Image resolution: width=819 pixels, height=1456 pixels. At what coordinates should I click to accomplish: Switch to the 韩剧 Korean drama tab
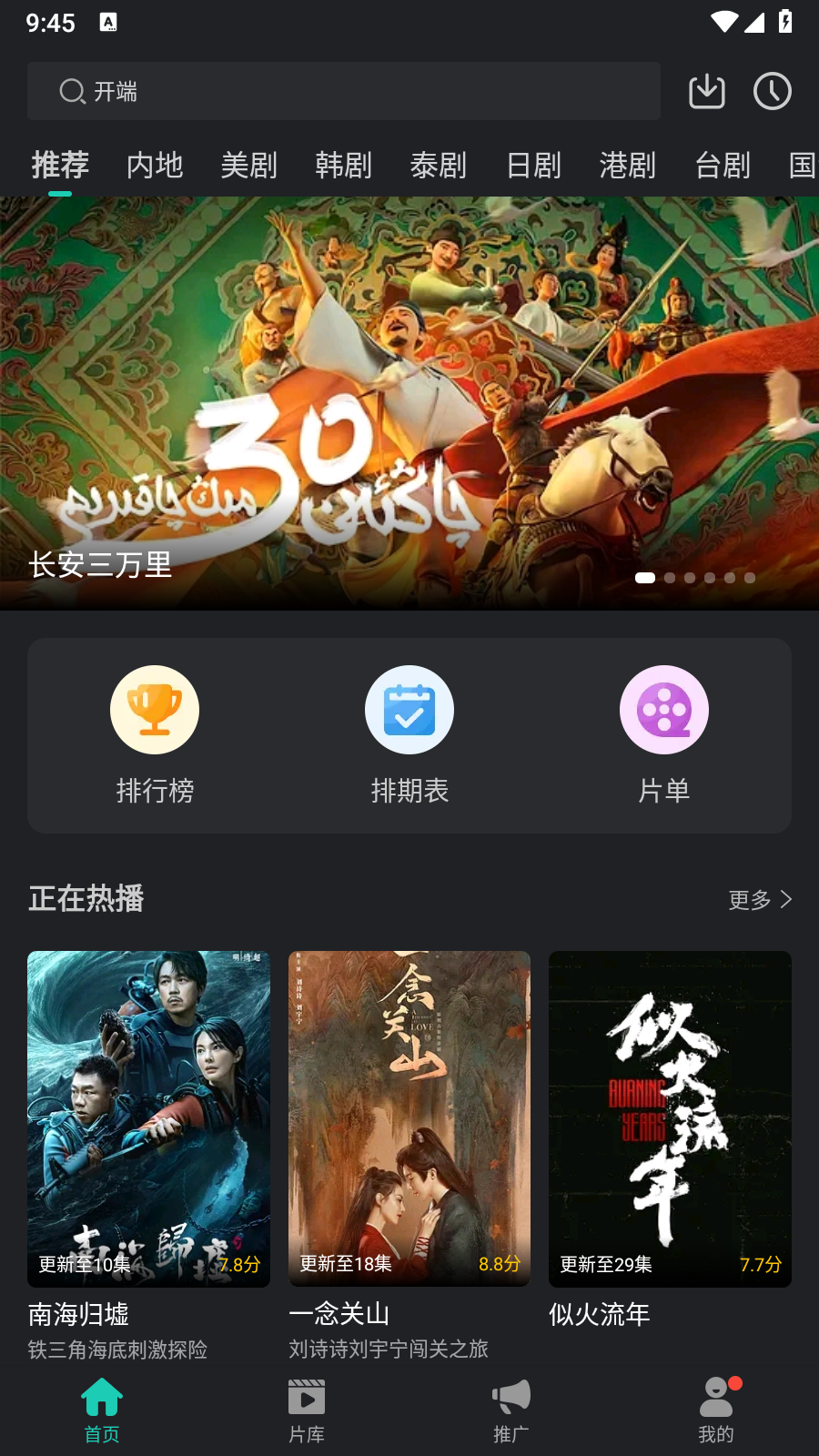343,166
